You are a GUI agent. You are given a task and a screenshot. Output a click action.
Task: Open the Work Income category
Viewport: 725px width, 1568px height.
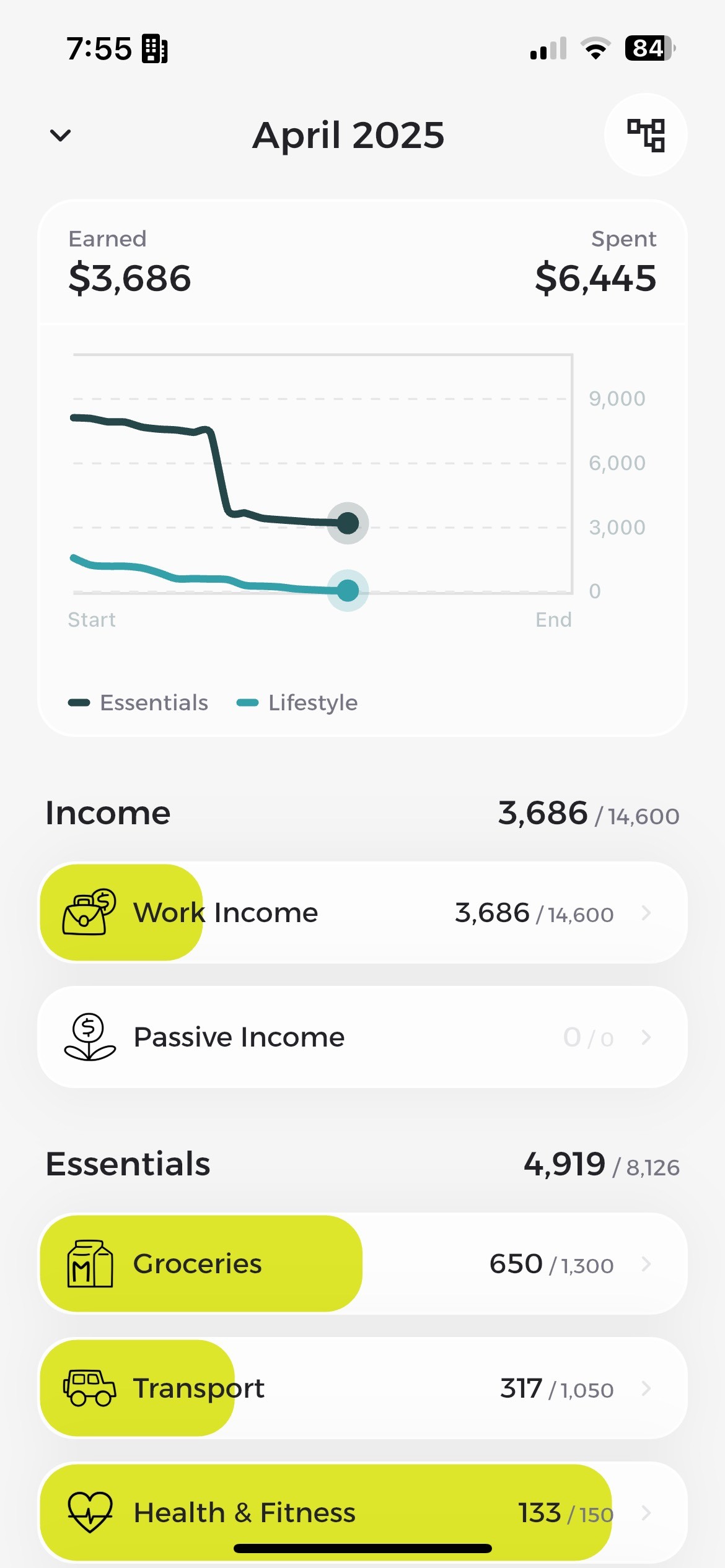coord(362,912)
